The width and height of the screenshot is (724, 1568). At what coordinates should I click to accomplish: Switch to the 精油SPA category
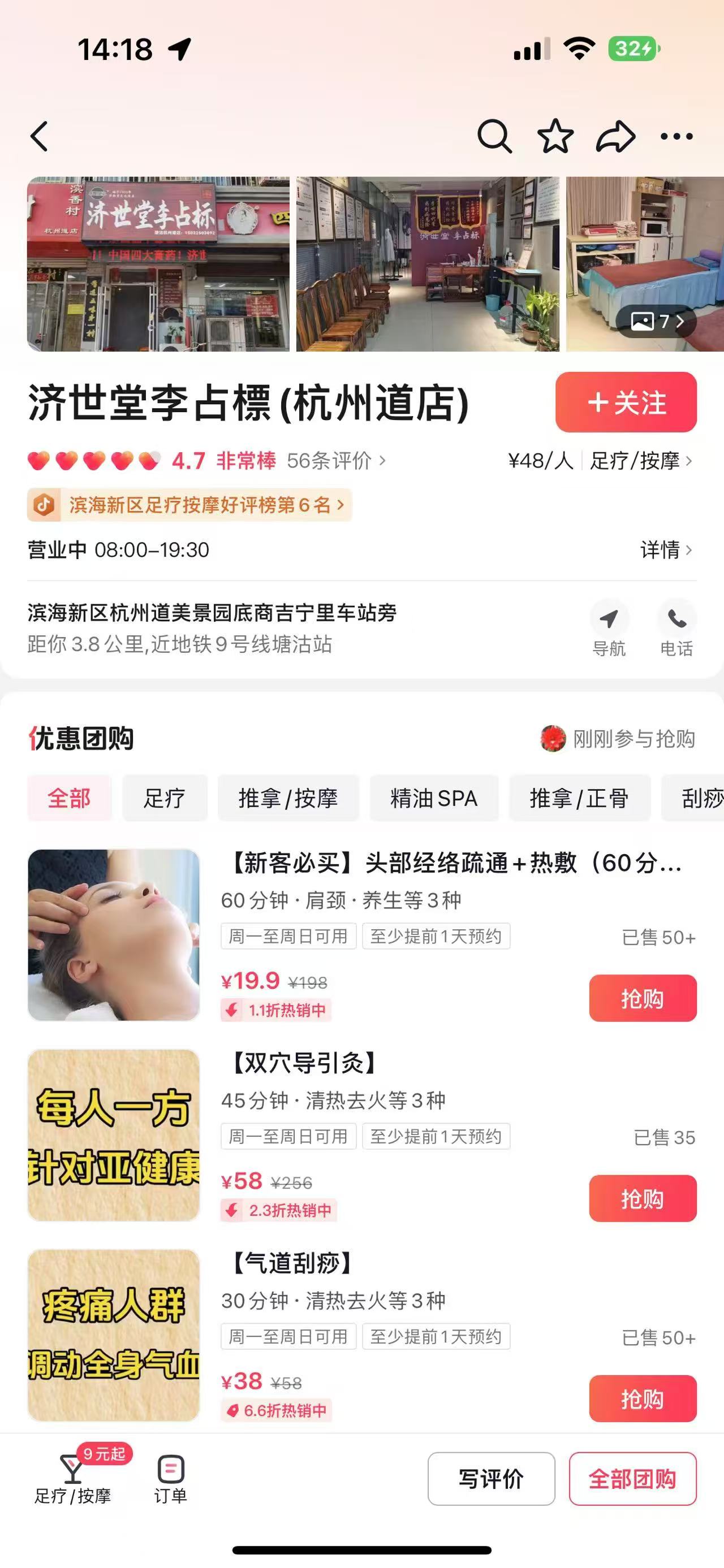click(x=433, y=798)
